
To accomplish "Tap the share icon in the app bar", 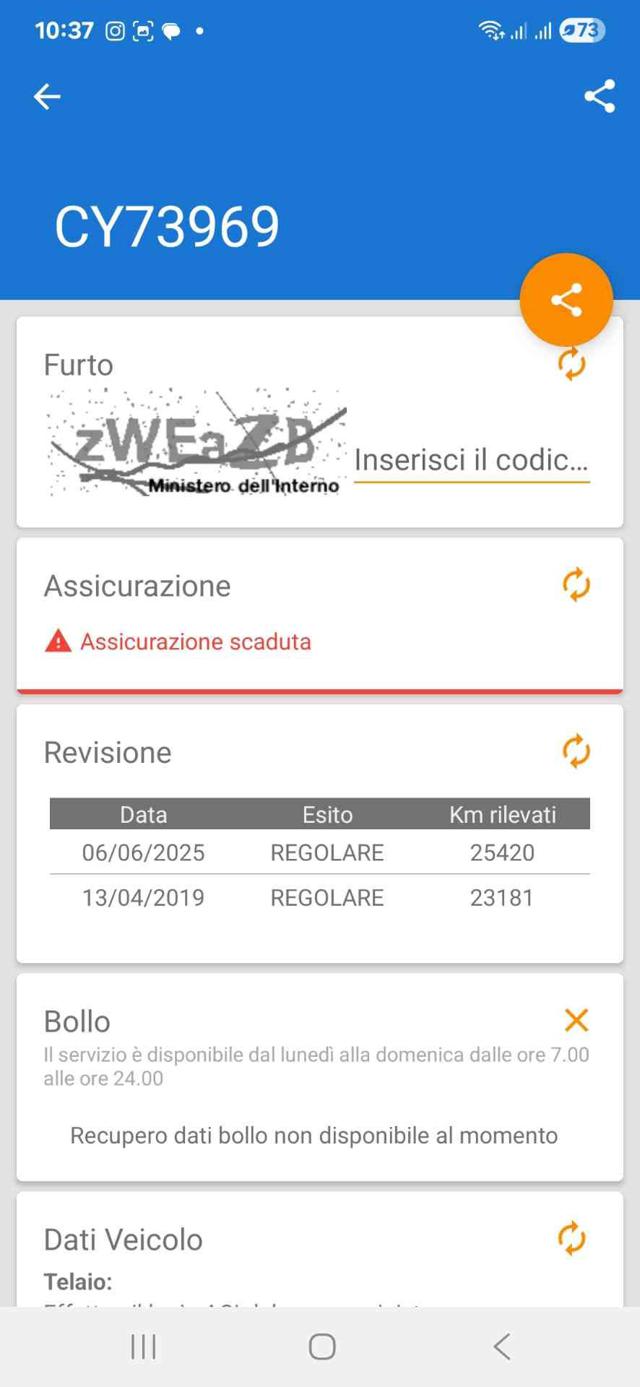I will [x=599, y=96].
